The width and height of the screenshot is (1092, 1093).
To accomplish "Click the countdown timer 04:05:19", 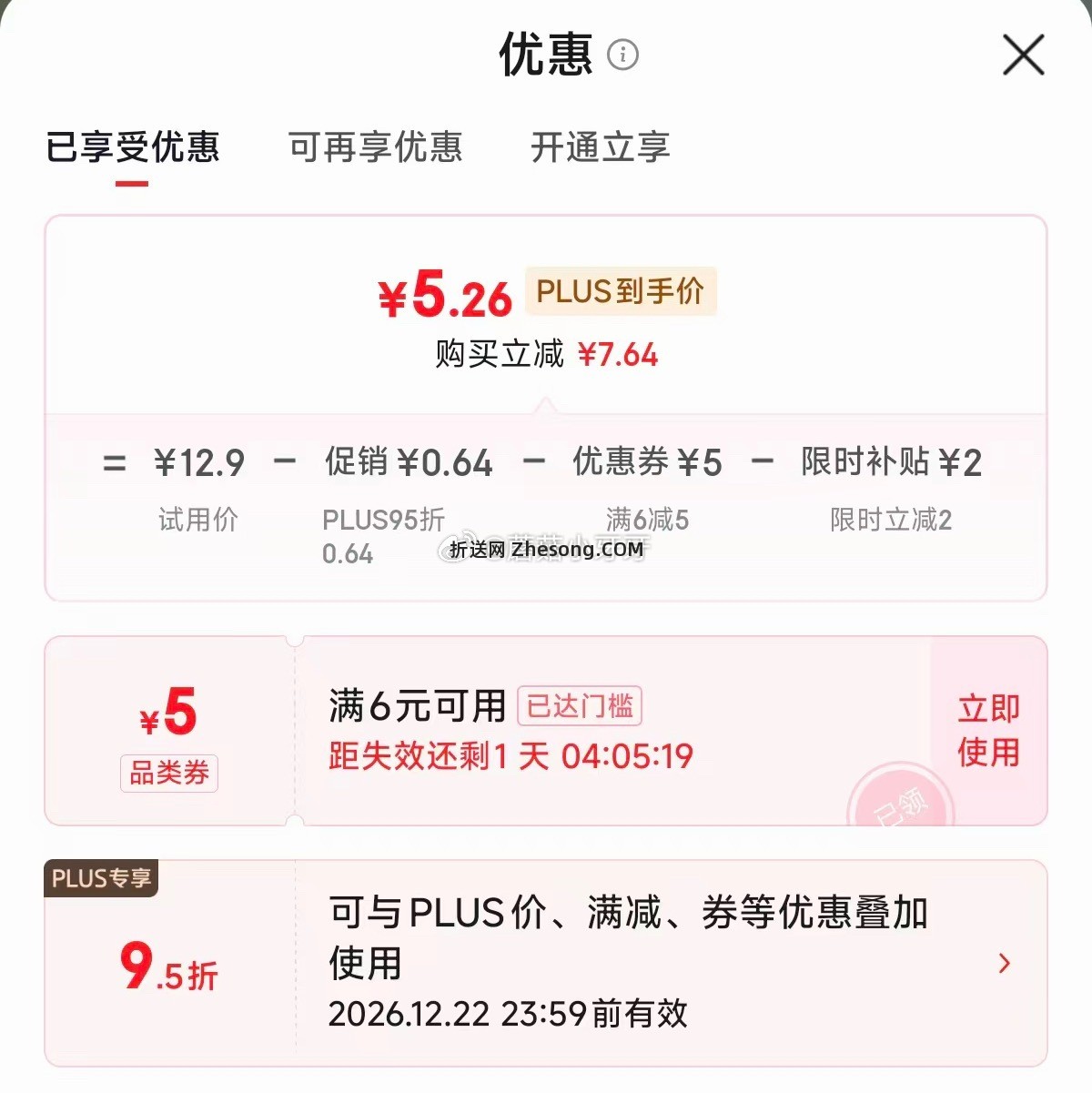I will point(626,756).
